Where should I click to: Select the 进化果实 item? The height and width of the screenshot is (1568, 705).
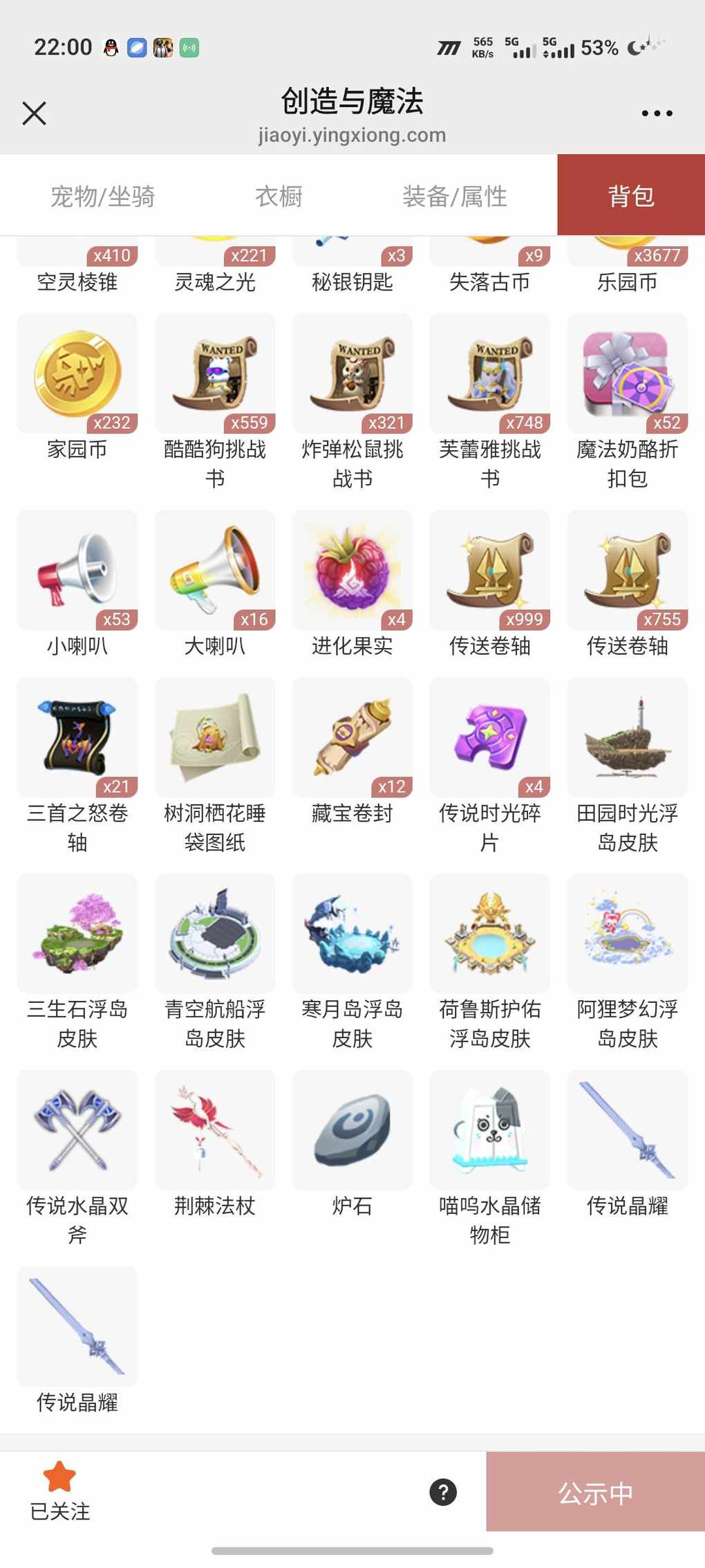[352, 571]
